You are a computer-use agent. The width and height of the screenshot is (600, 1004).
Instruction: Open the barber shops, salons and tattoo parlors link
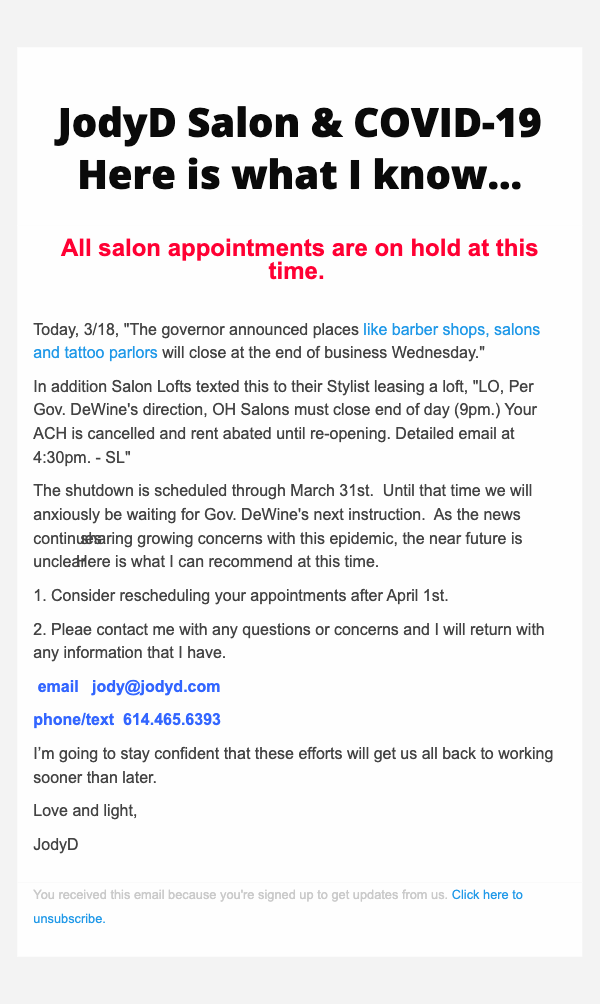point(450,329)
